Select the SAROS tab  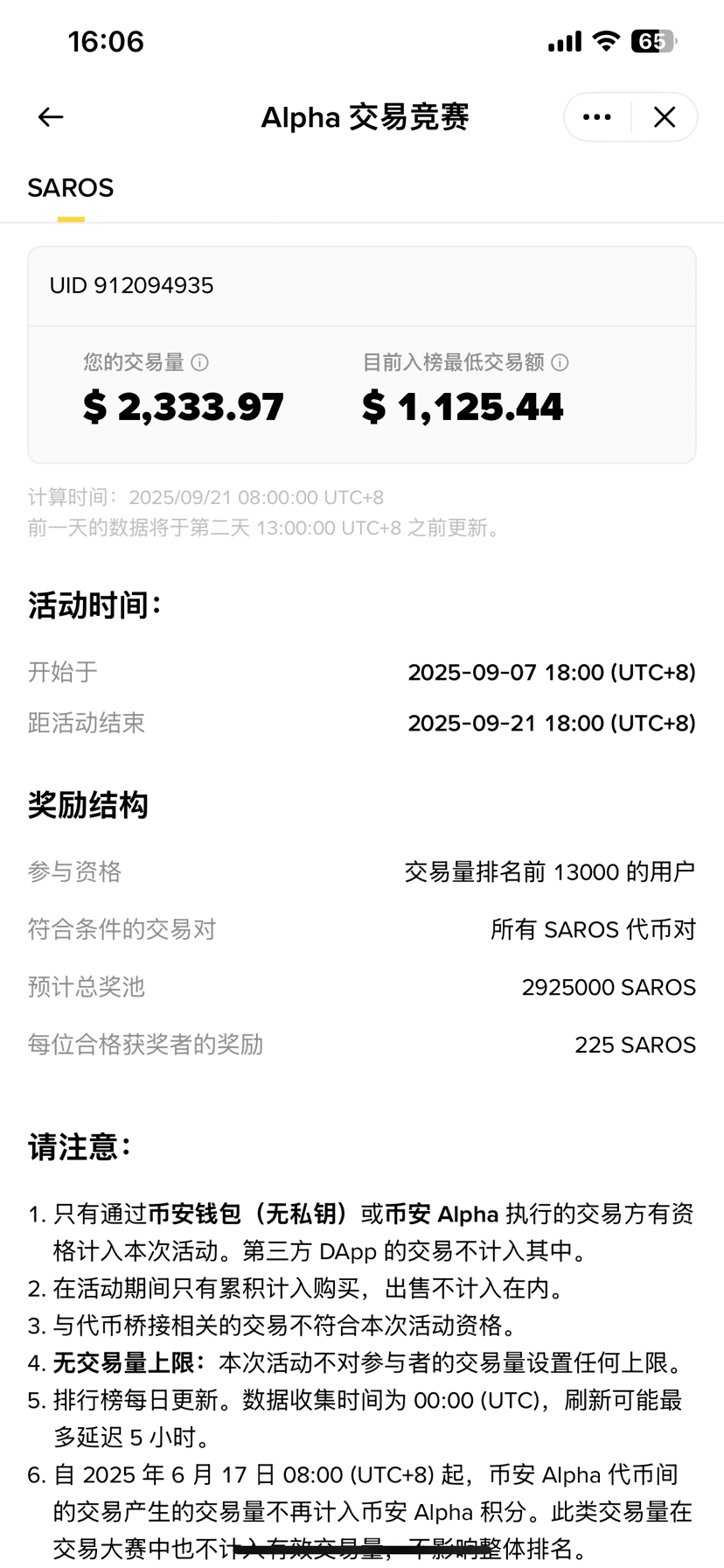pos(71,188)
